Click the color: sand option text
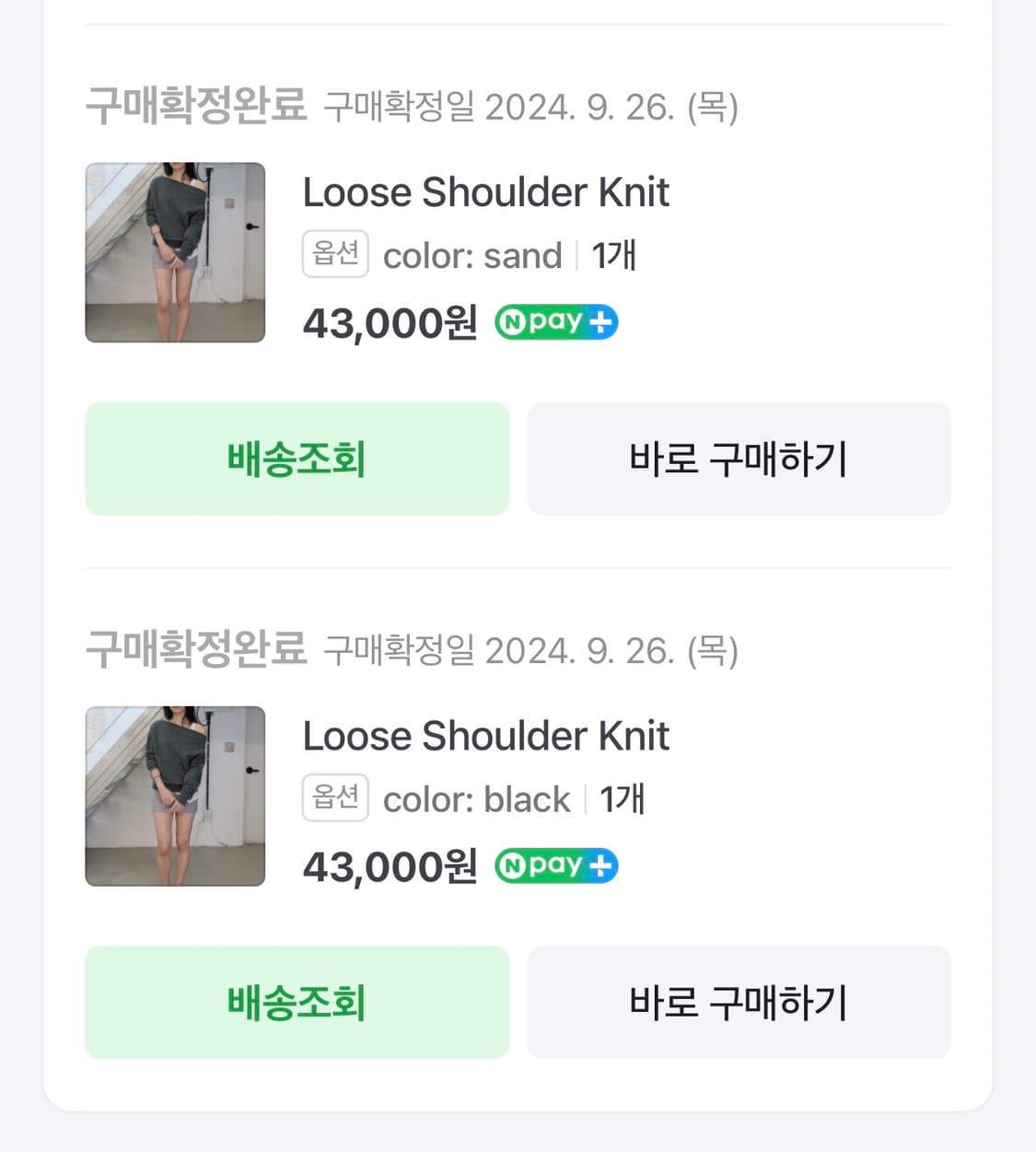1036x1152 pixels. (x=471, y=255)
